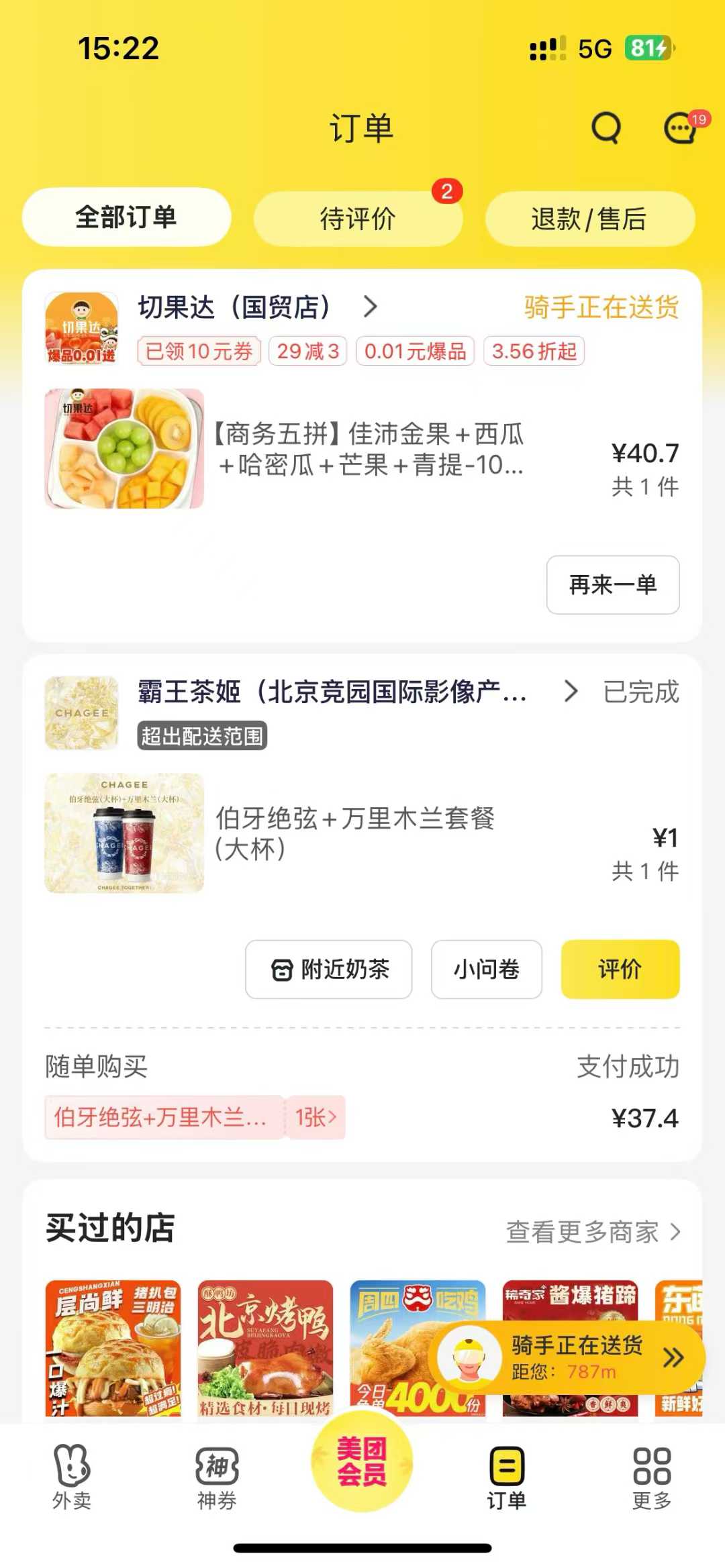The width and height of the screenshot is (725, 1568).
Task: Rate the 霸王茶姬 order with 评价
Action: [x=620, y=969]
